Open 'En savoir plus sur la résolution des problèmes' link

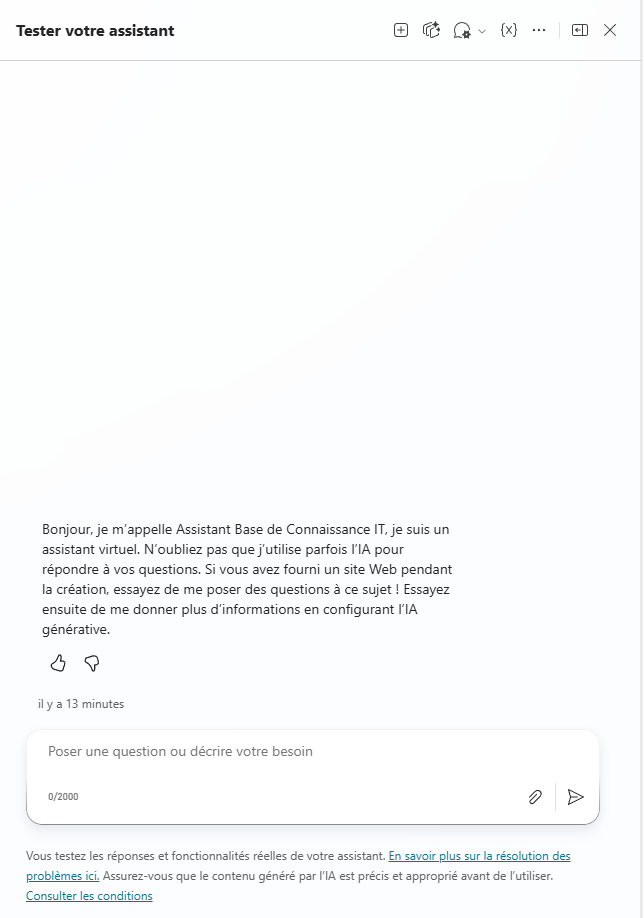479,857
